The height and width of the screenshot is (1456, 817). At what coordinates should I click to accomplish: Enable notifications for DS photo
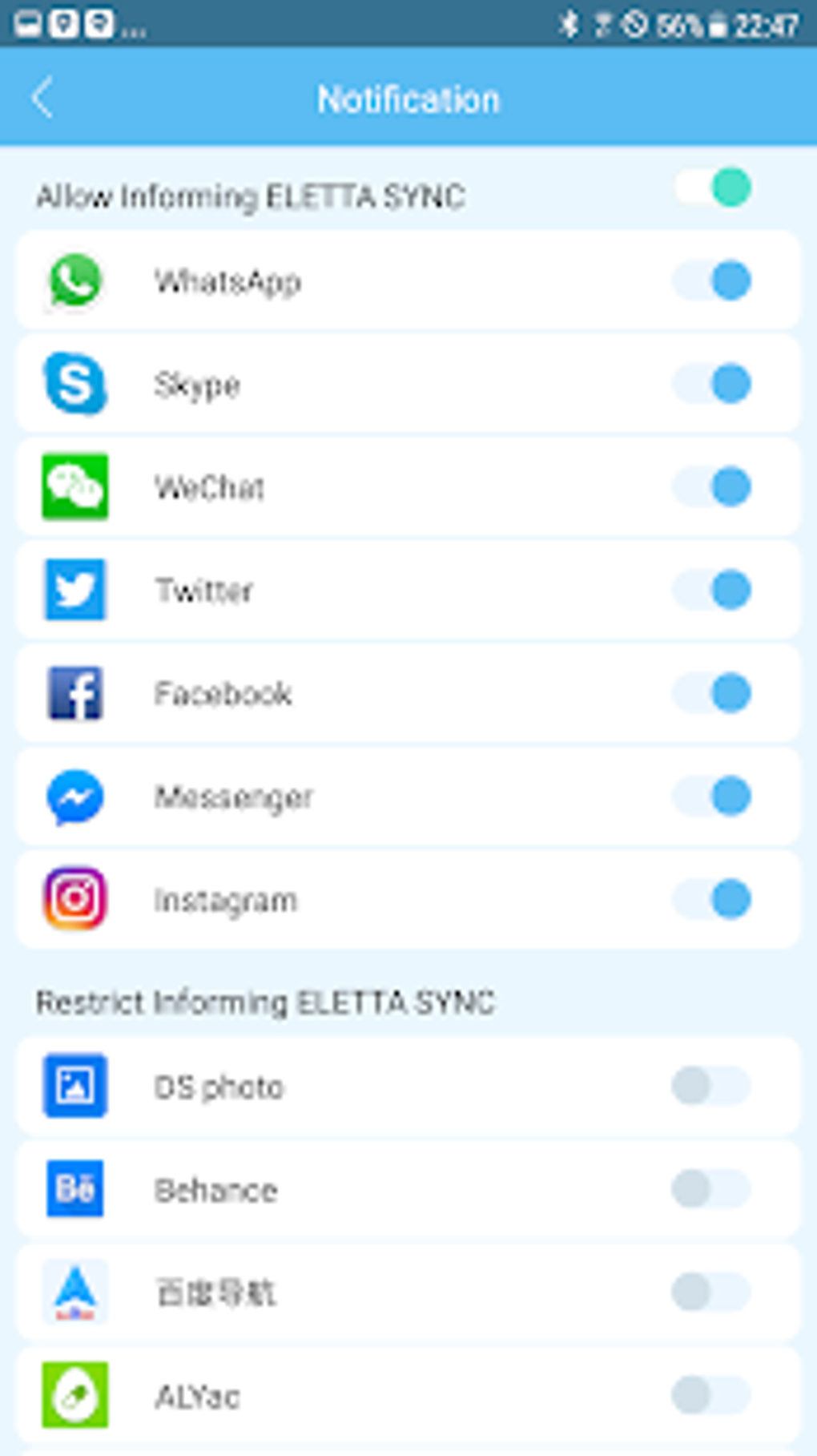[x=710, y=1087]
